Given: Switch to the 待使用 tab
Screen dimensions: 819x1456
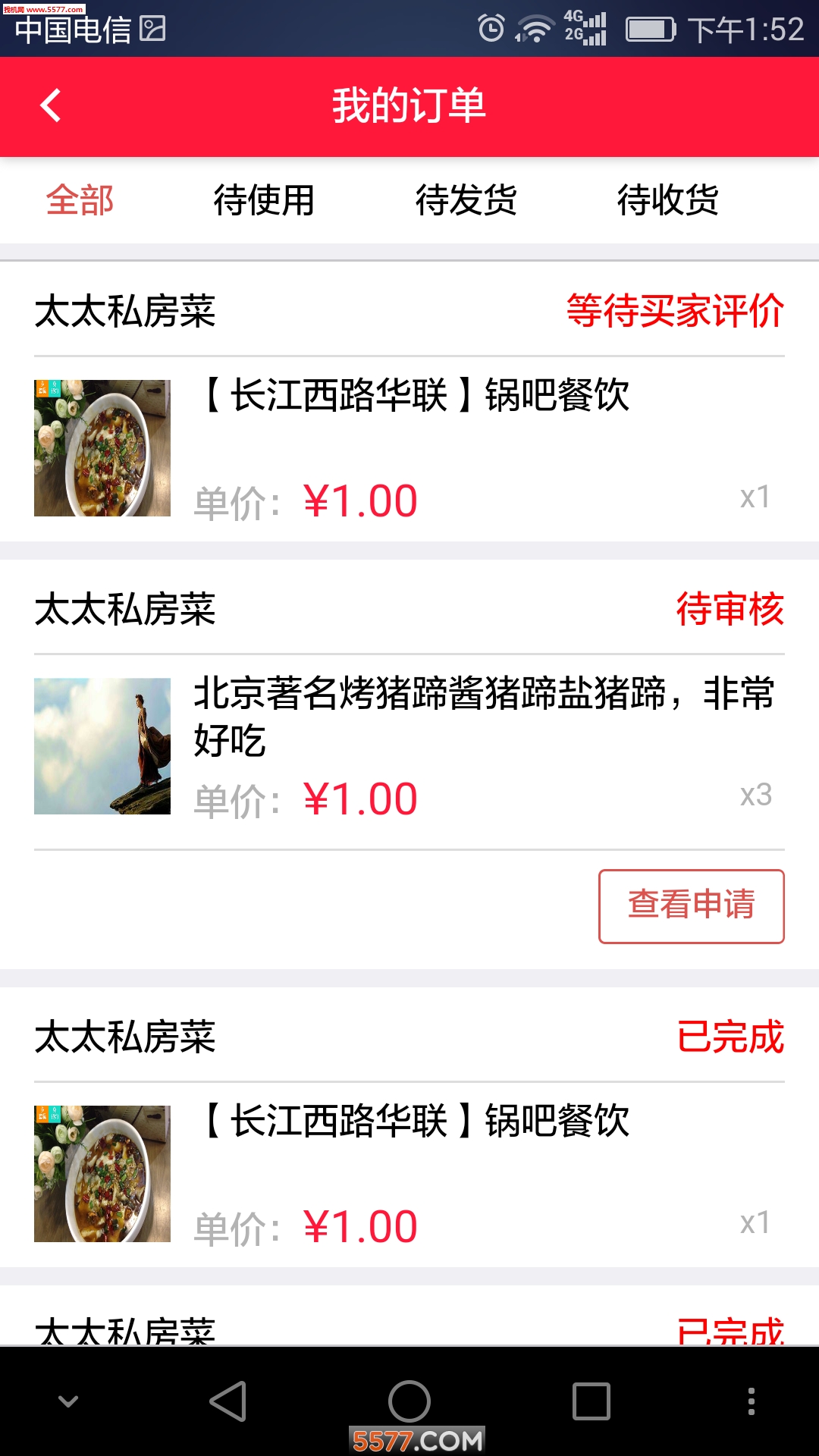Looking at the screenshot, I should click(265, 200).
